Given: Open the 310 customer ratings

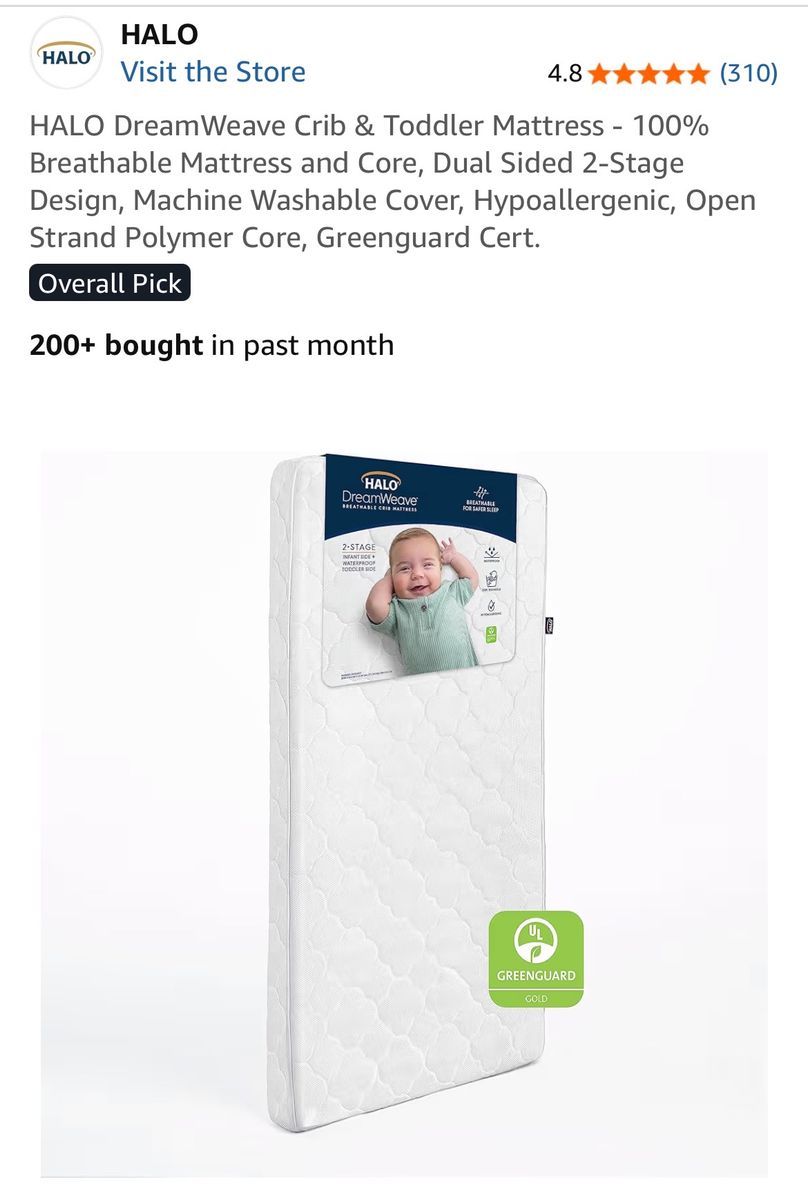Looking at the screenshot, I should (748, 73).
